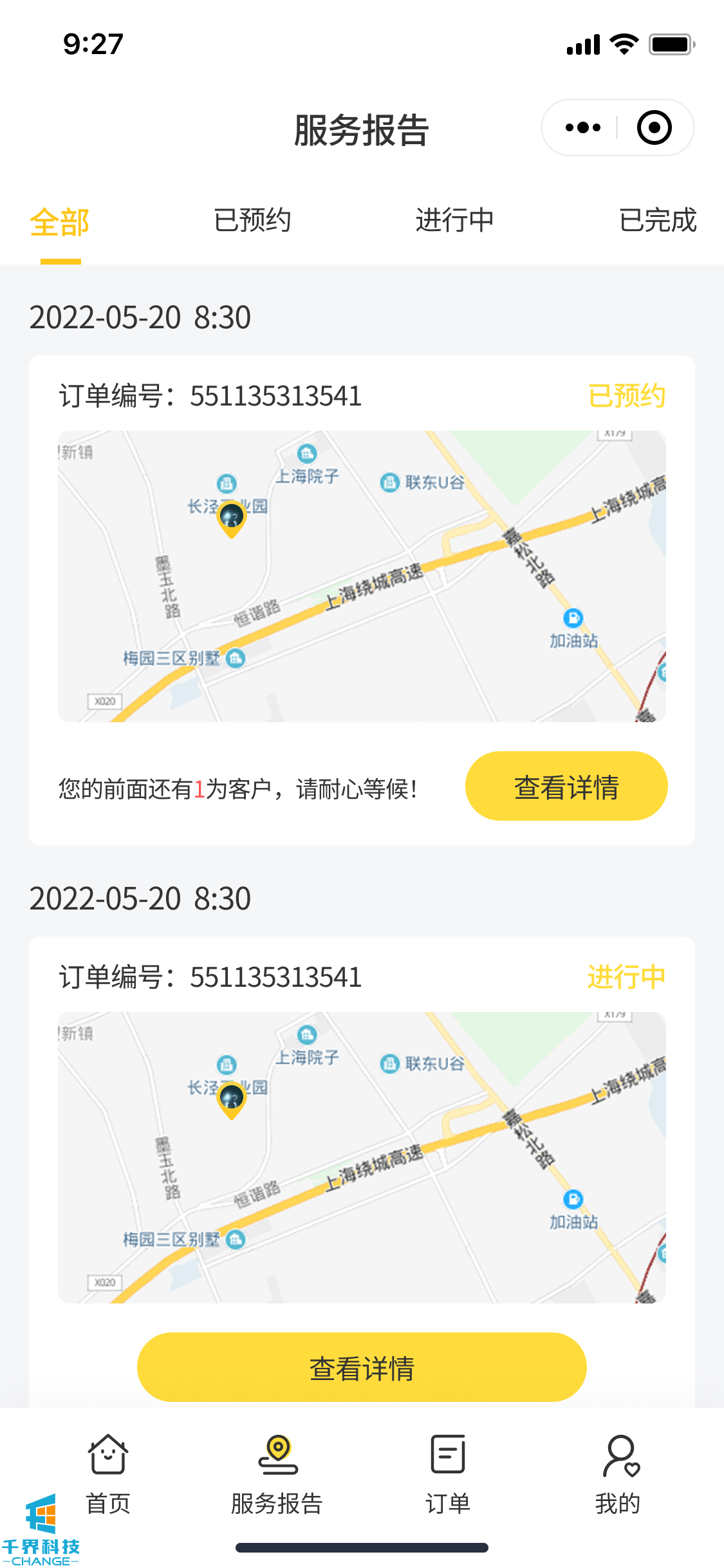Close the mini program via the circle icon

(654, 127)
